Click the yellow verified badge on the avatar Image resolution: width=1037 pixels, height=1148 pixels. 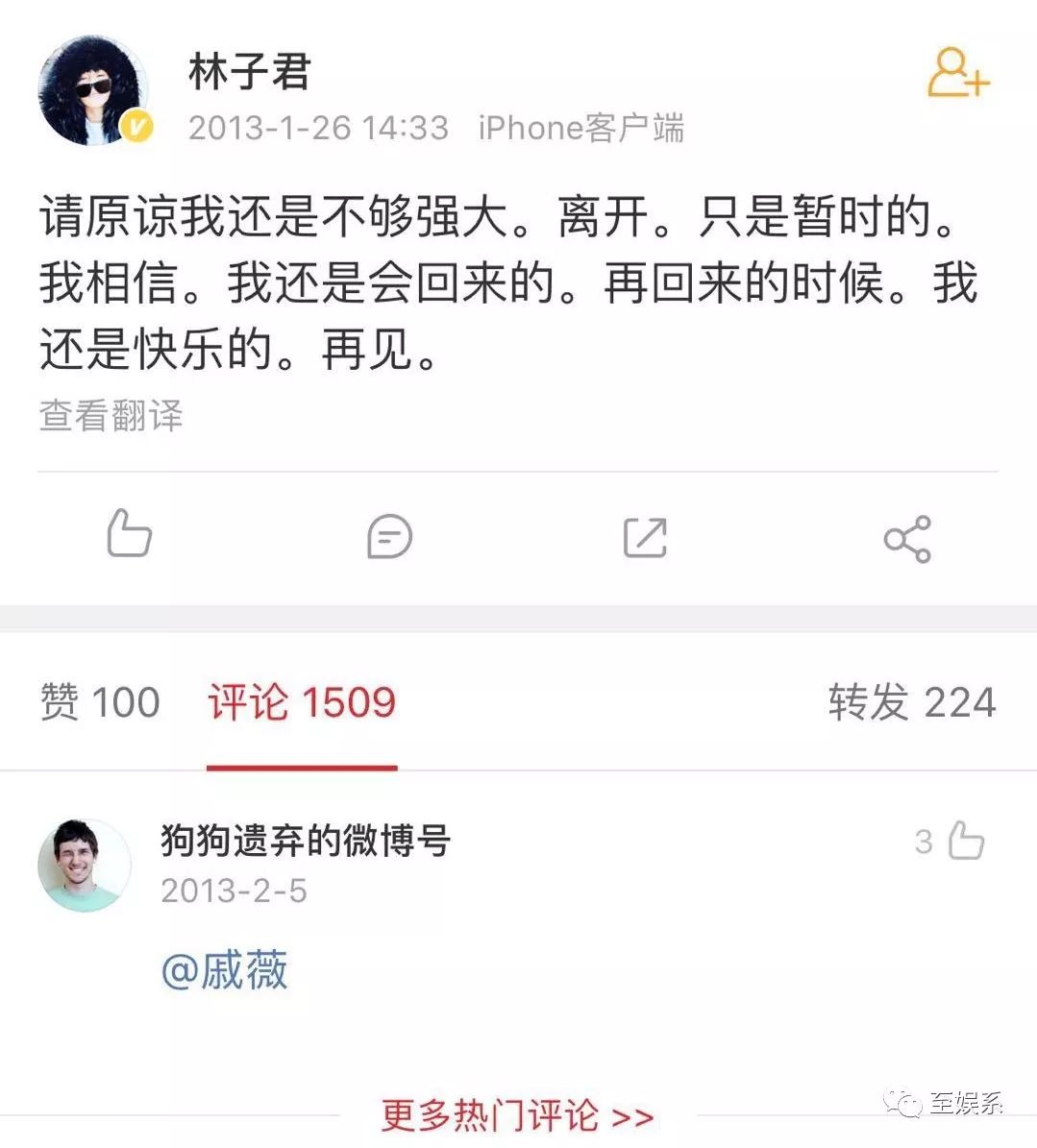tap(135, 126)
